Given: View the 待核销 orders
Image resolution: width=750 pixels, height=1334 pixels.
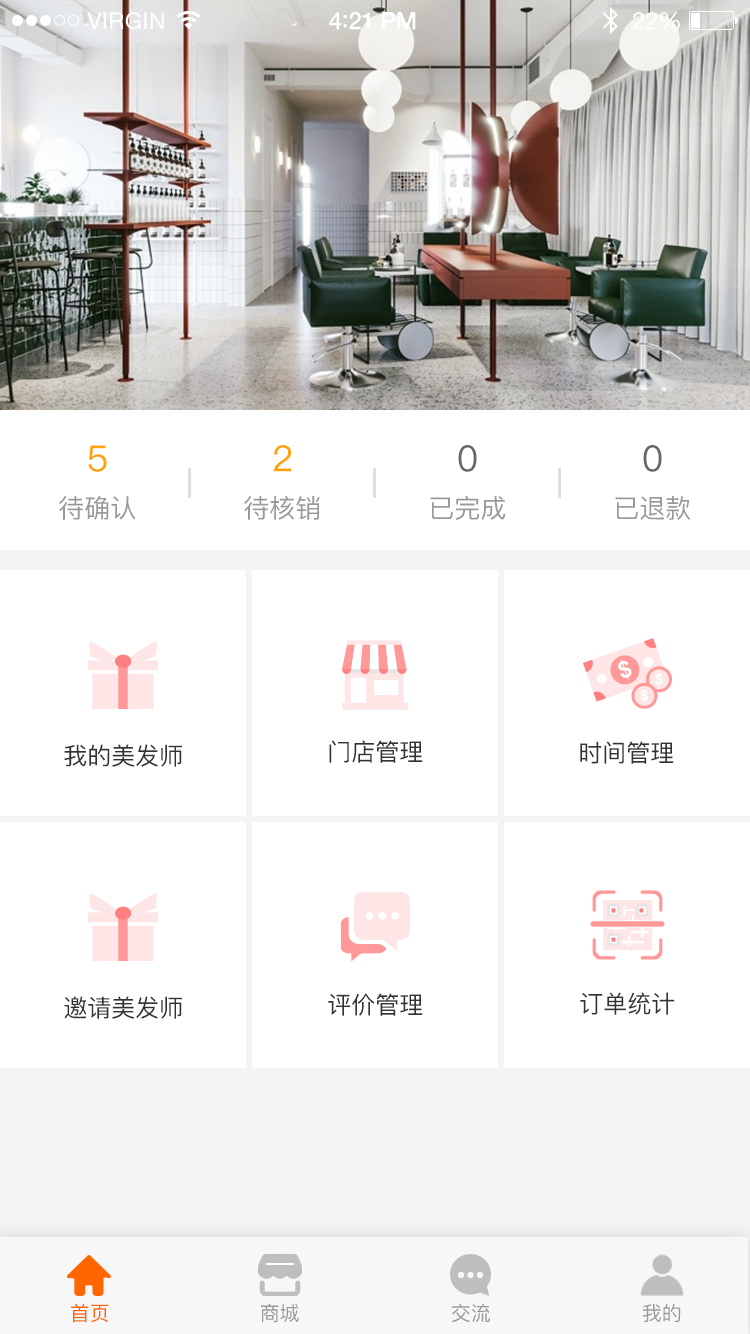Looking at the screenshot, I should tap(282, 482).
